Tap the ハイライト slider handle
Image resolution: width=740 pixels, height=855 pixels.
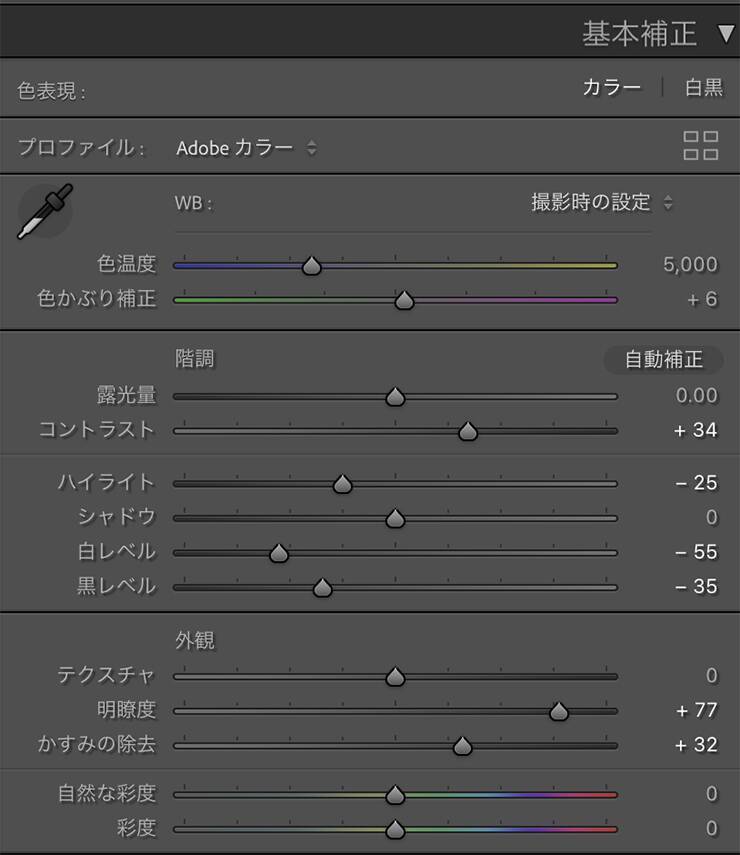[x=342, y=484]
